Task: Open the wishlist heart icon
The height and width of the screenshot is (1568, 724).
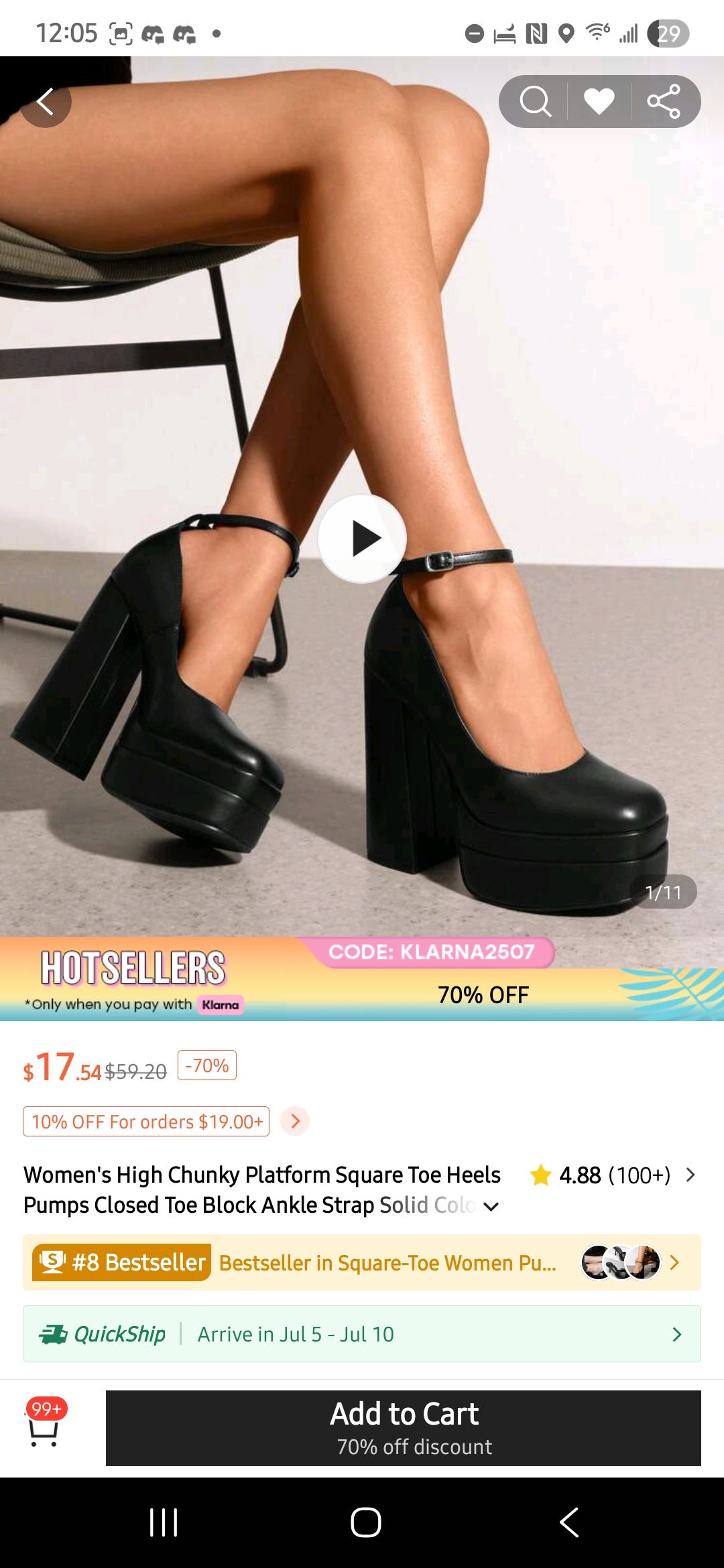Action: 599,102
